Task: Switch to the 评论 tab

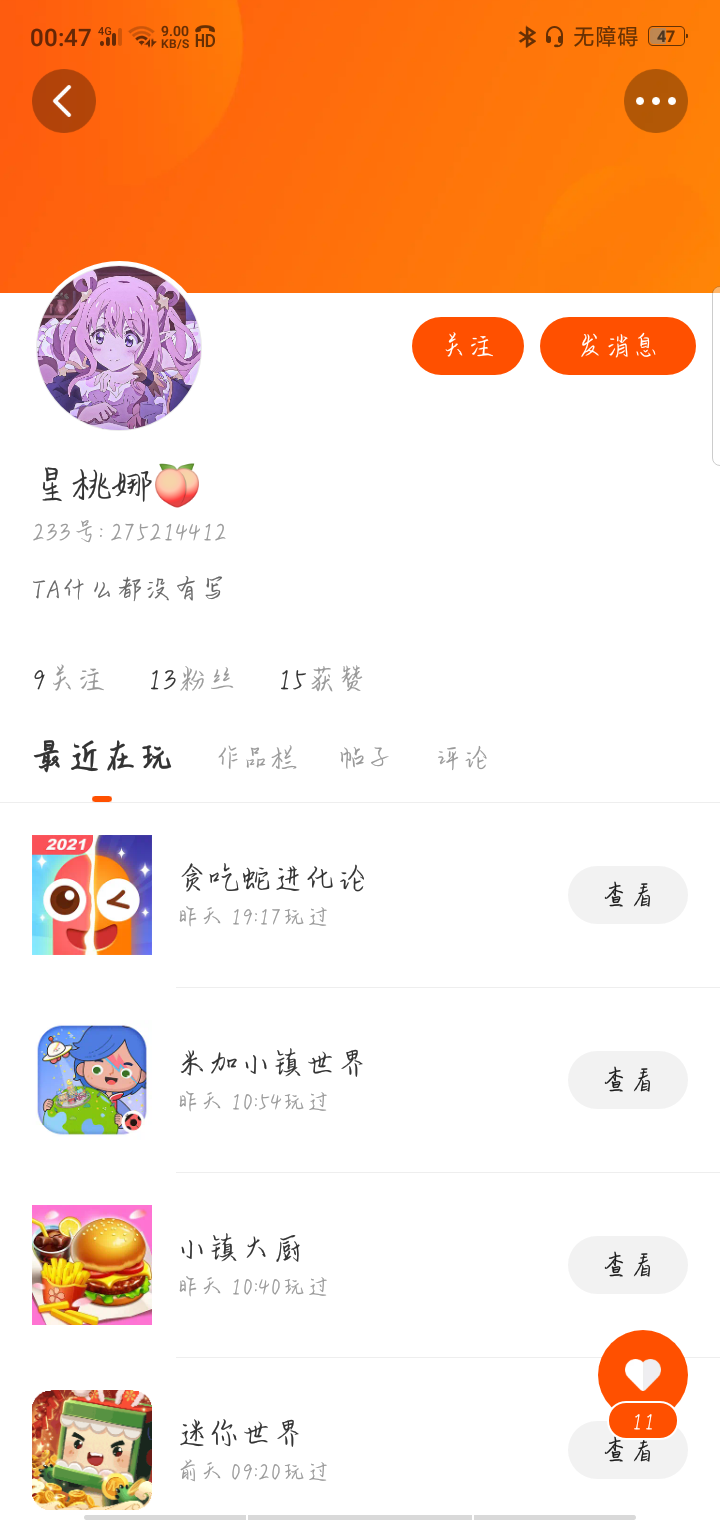Action: click(x=462, y=758)
